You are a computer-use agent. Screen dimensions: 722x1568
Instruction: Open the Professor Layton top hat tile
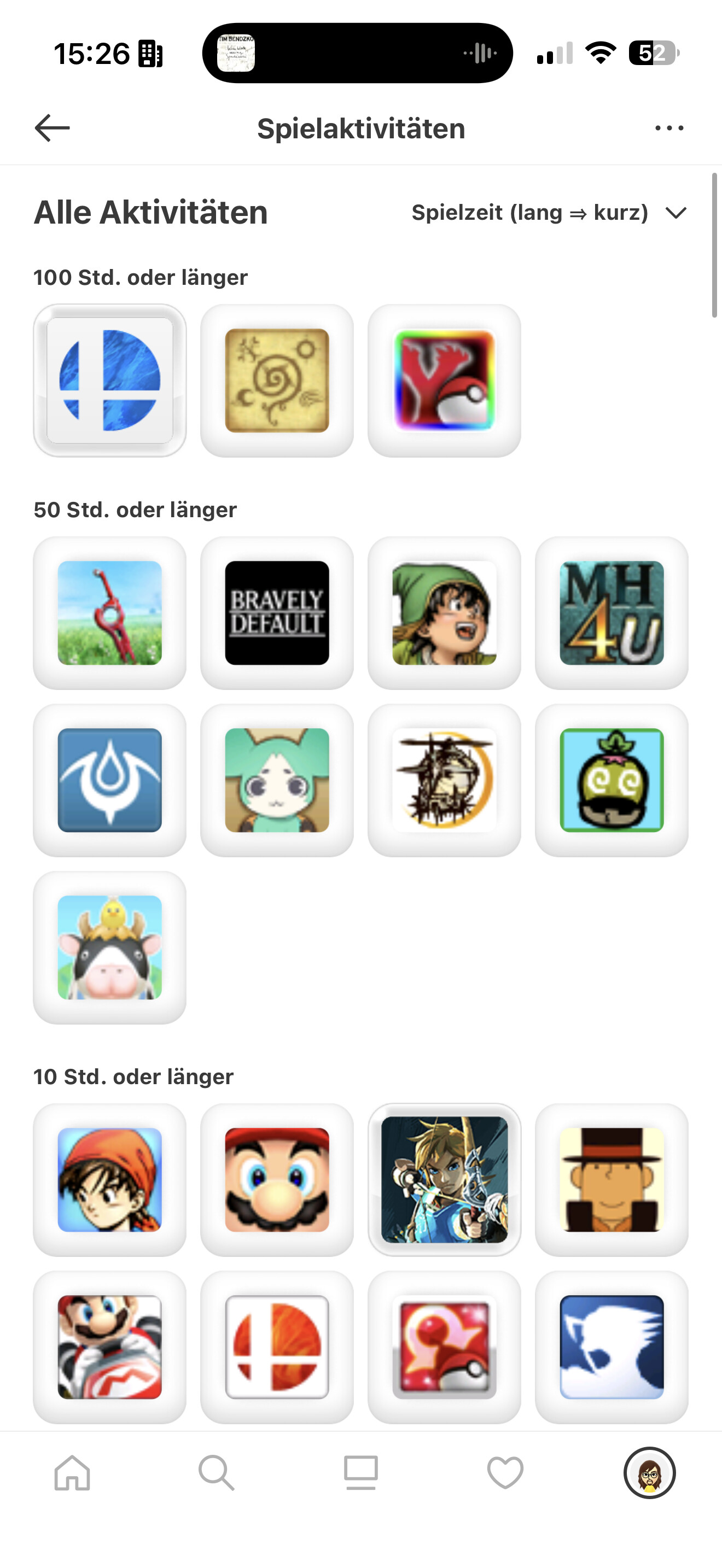[x=611, y=1179]
